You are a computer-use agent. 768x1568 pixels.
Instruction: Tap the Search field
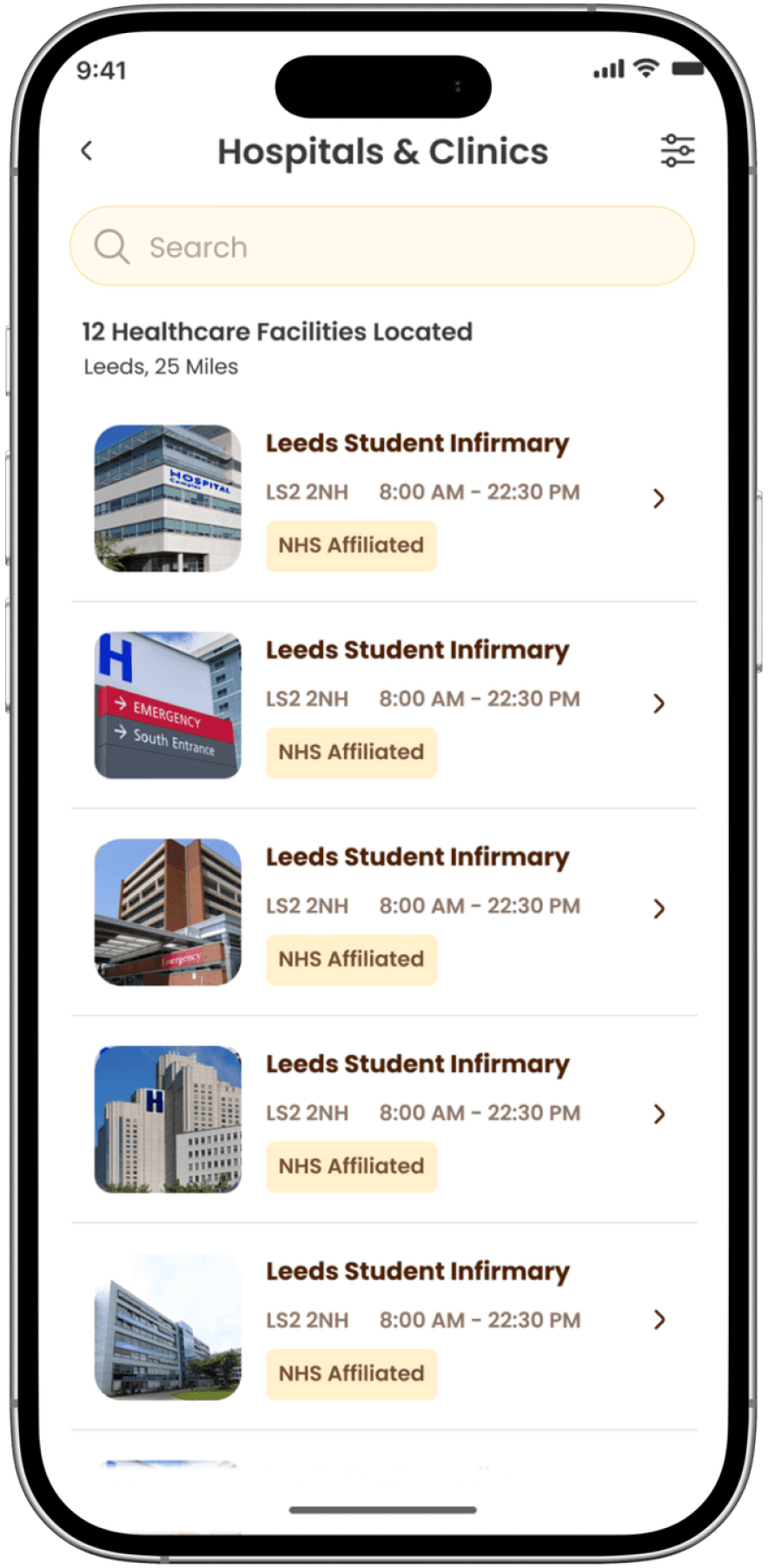[382, 247]
